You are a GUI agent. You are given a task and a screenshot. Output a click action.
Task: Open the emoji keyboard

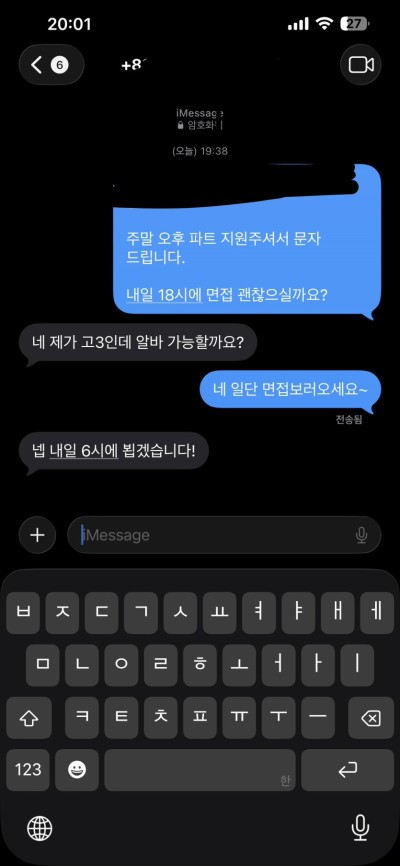coord(77,770)
